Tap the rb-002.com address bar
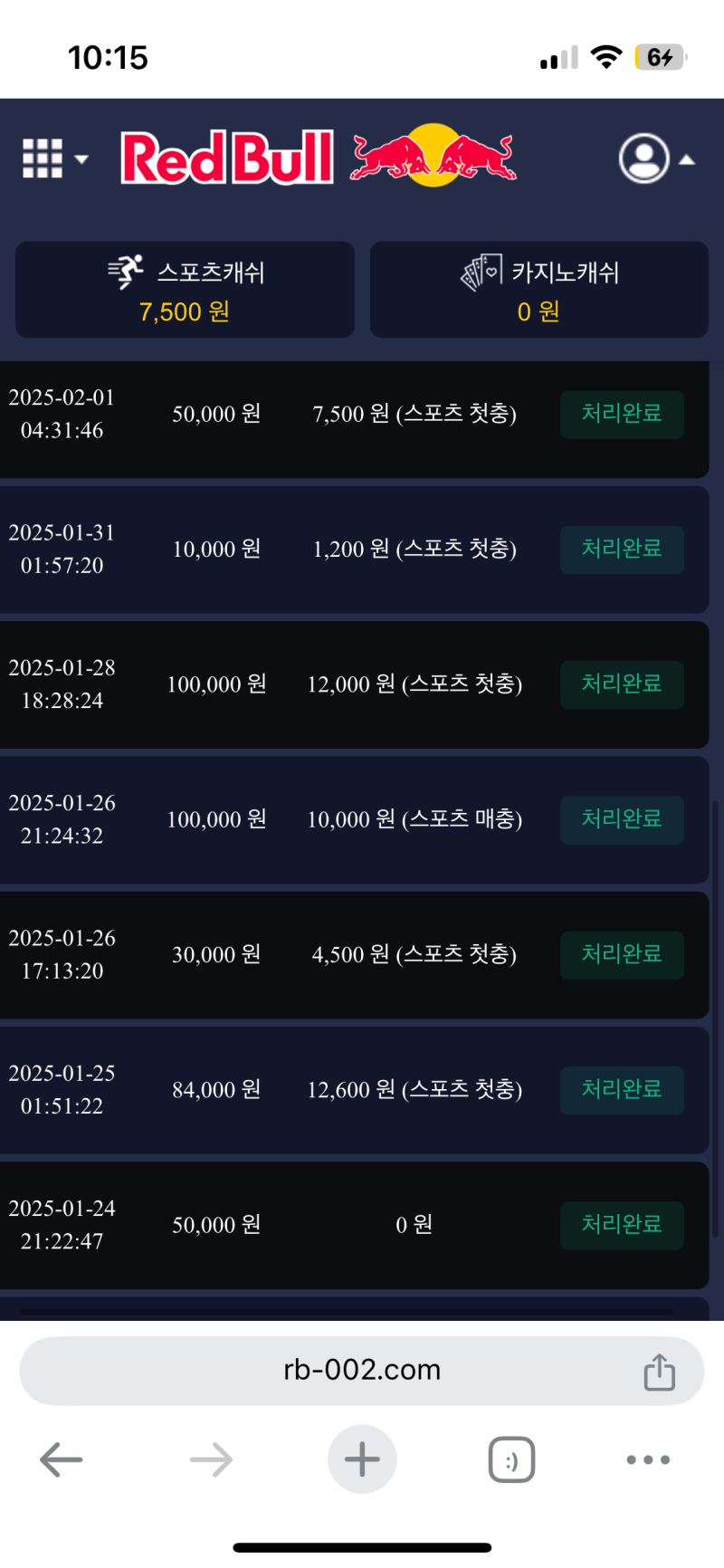The image size is (724, 1568). 362,1370
